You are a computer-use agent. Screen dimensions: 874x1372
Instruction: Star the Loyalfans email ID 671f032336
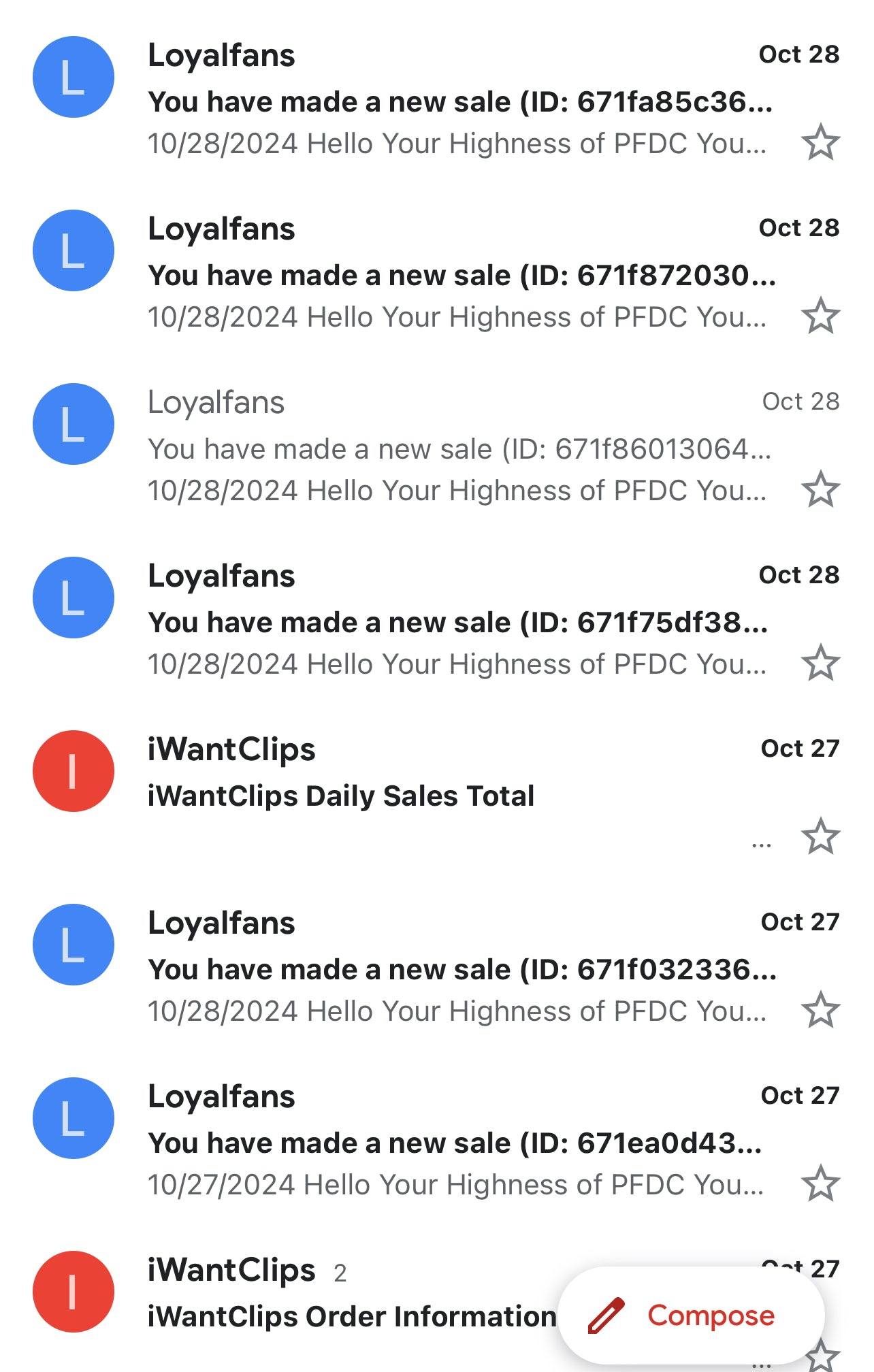(820, 1011)
